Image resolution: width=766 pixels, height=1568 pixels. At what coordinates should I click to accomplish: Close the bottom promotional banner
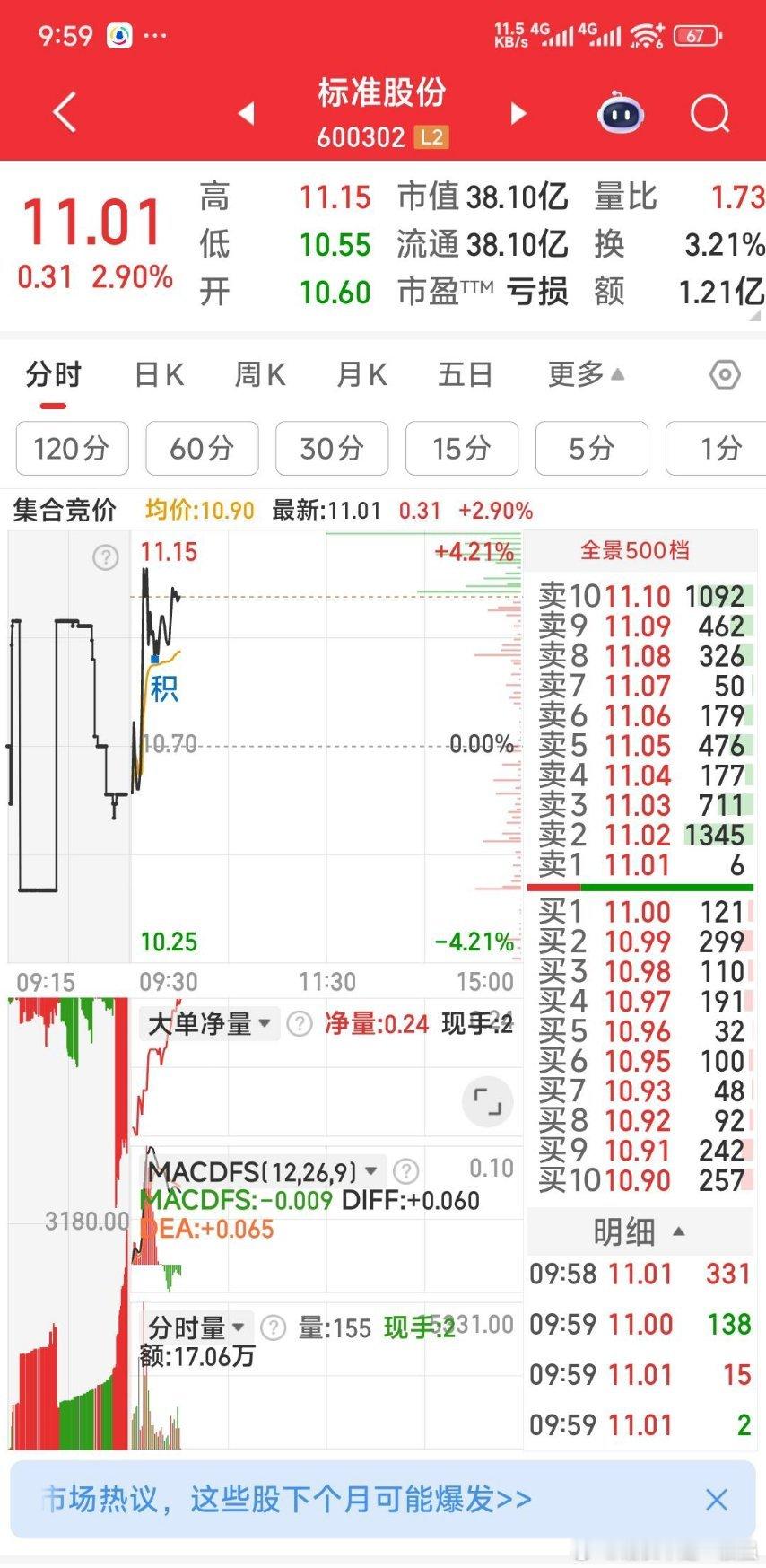pyautogui.click(x=717, y=1499)
